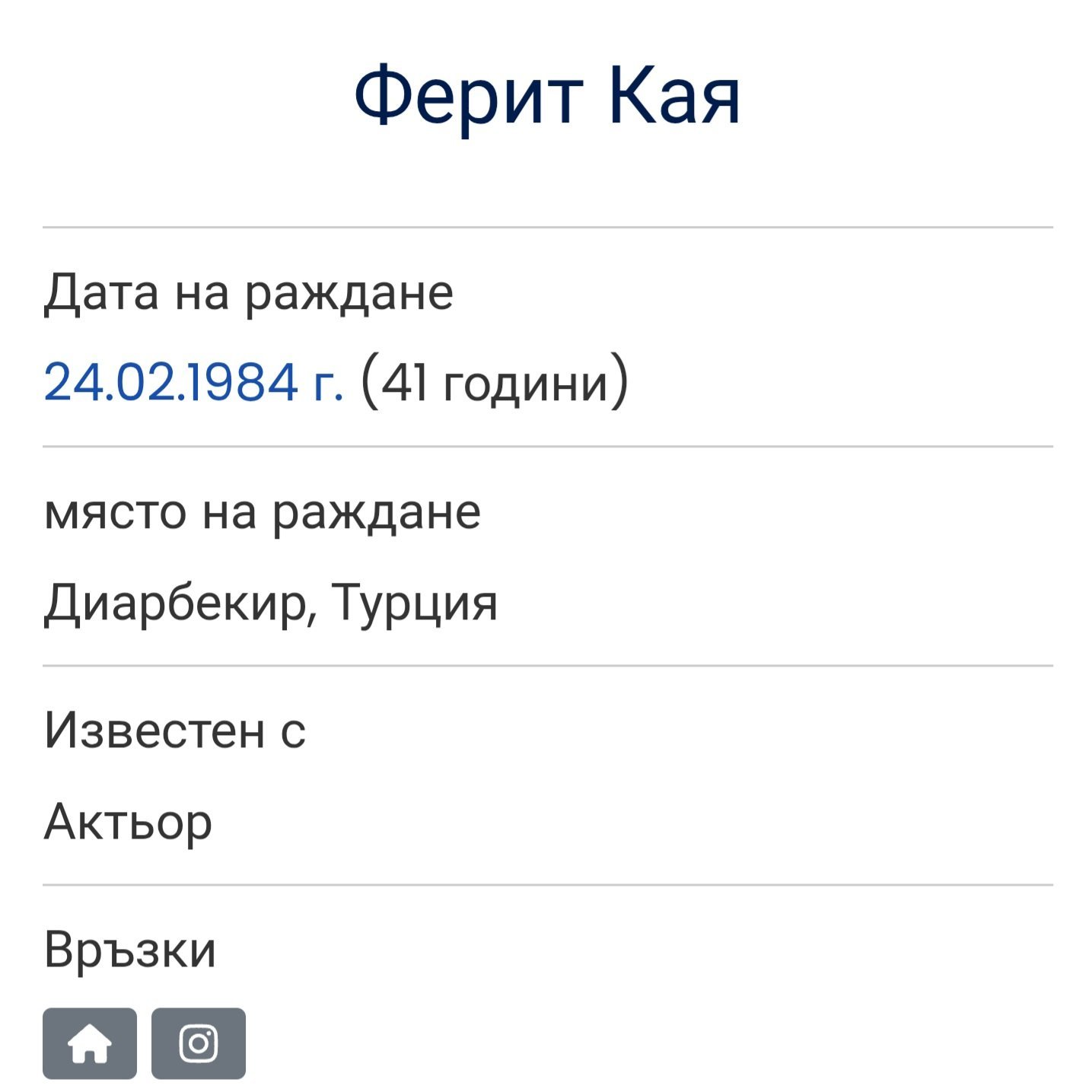Open the birth date link 24.02.1984 г.
Screen dimensions: 1092x1092
[x=193, y=381]
